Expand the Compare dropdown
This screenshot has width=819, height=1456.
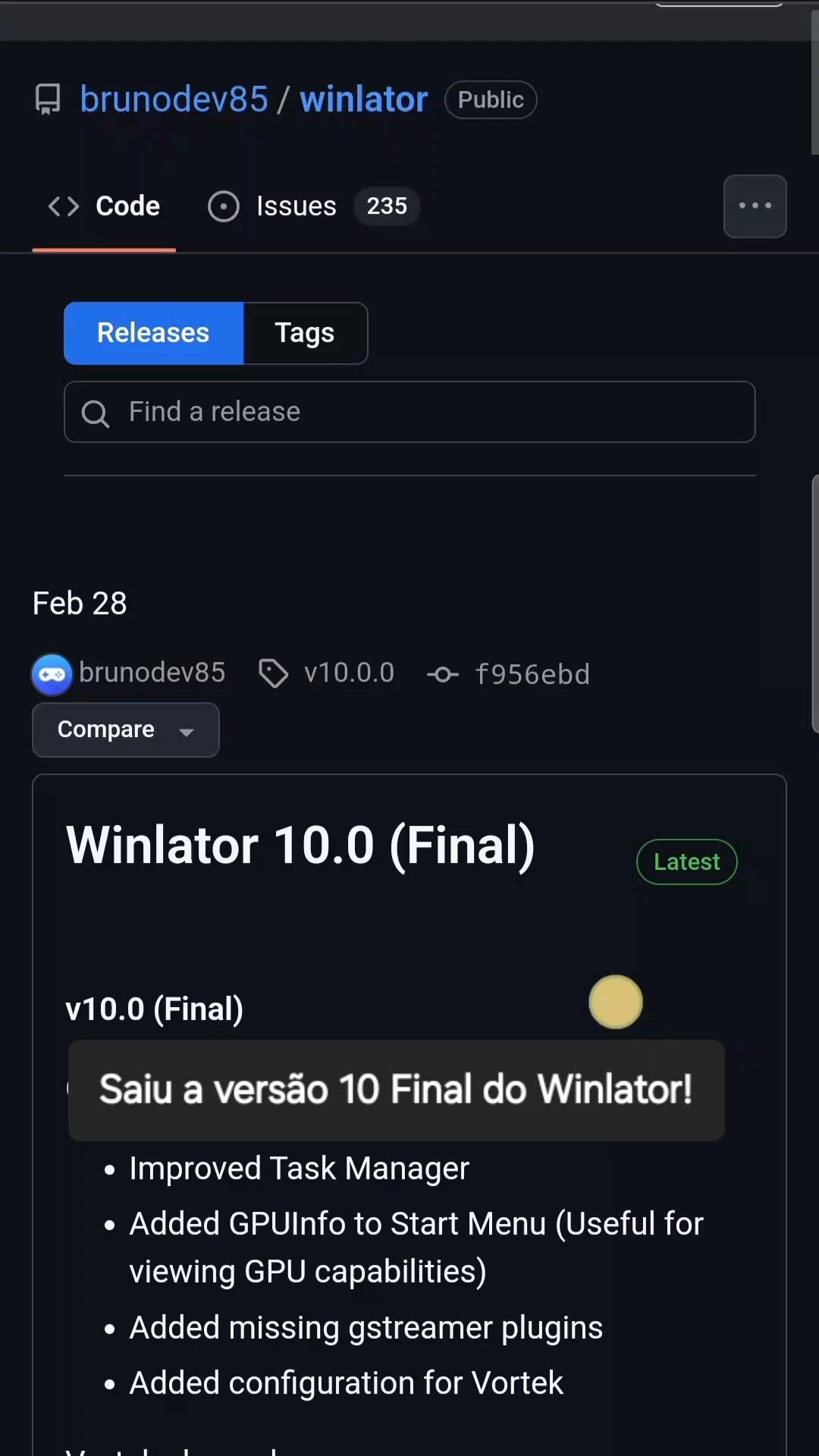click(126, 730)
